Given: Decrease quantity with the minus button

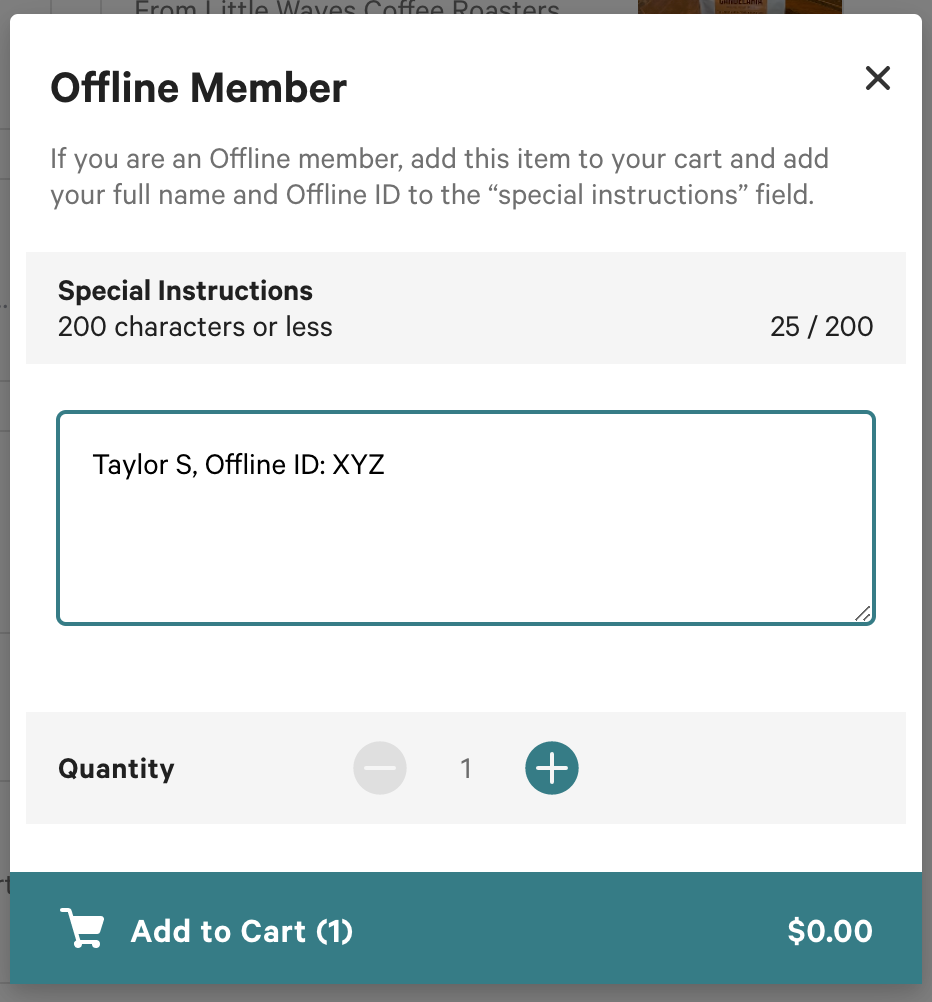Looking at the screenshot, I should click(380, 768).
